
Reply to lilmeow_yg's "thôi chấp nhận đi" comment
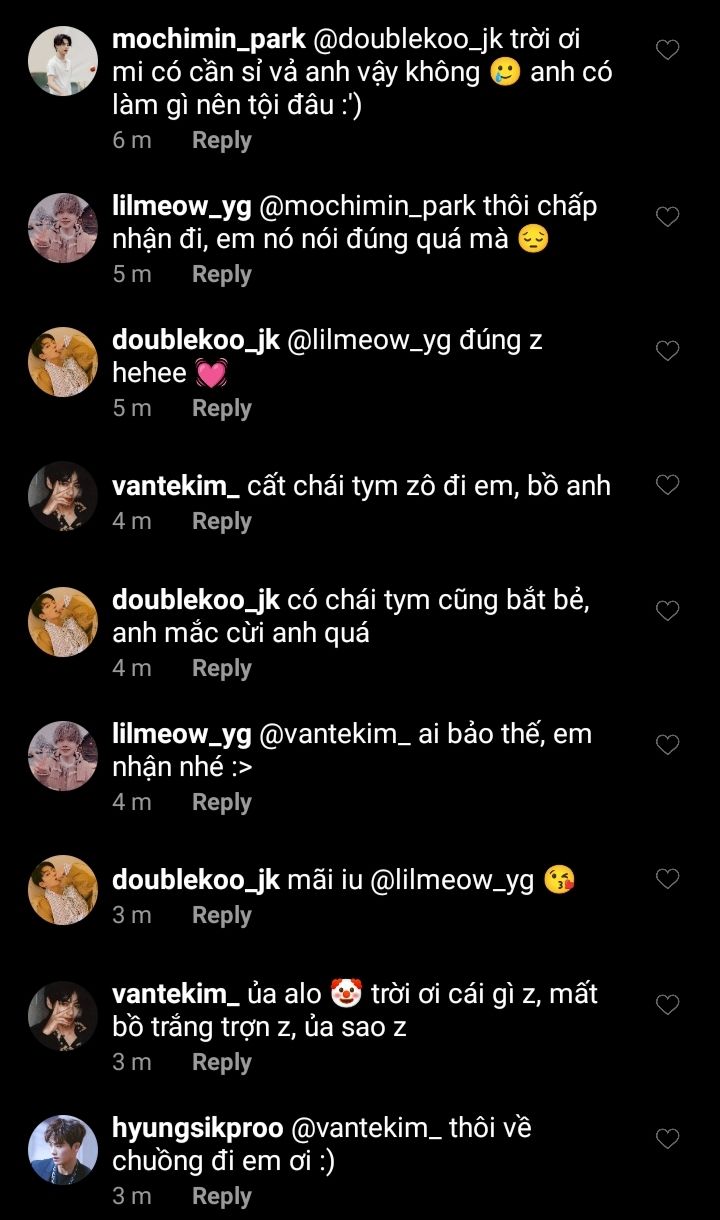pyautogui.click(x=221, y=275)
